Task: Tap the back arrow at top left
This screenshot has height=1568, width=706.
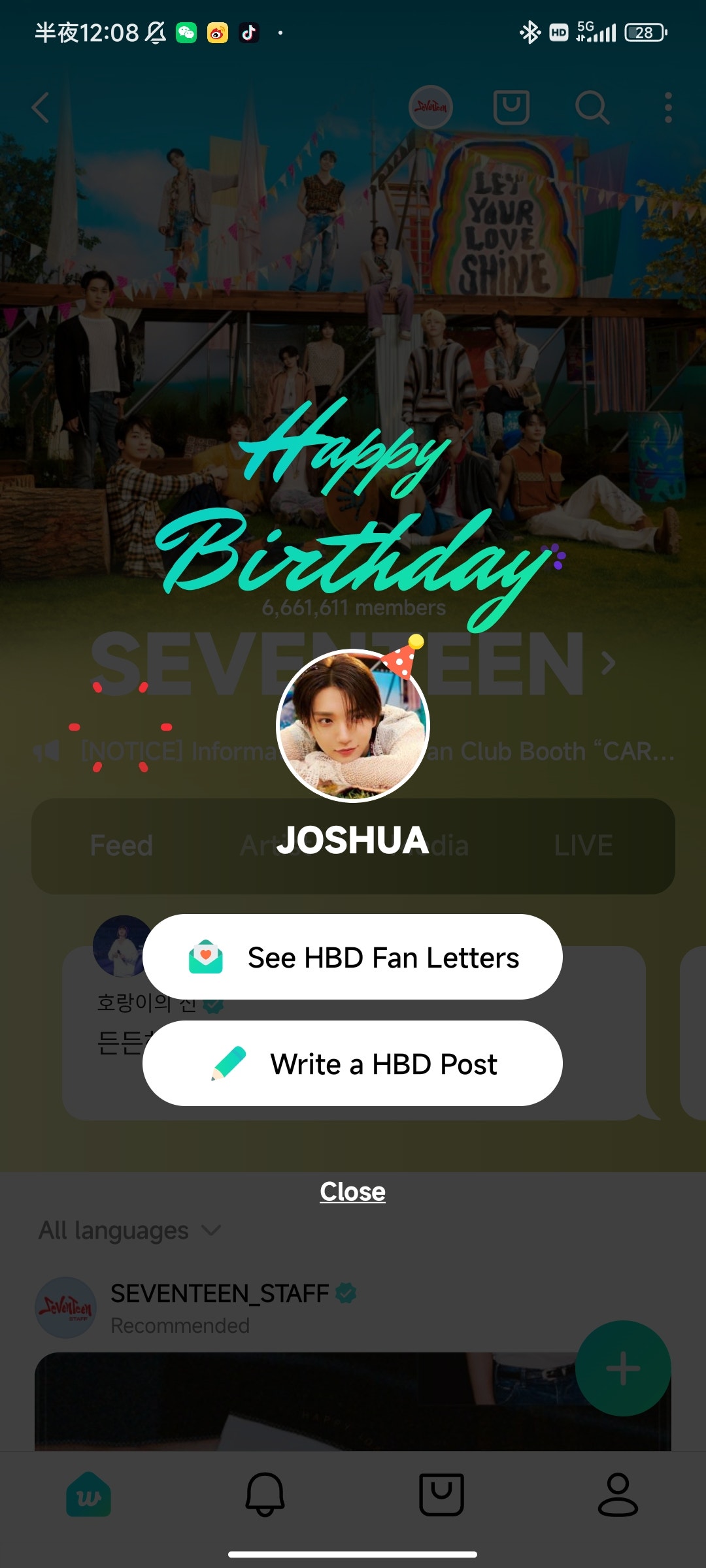Action: point(41,108)
